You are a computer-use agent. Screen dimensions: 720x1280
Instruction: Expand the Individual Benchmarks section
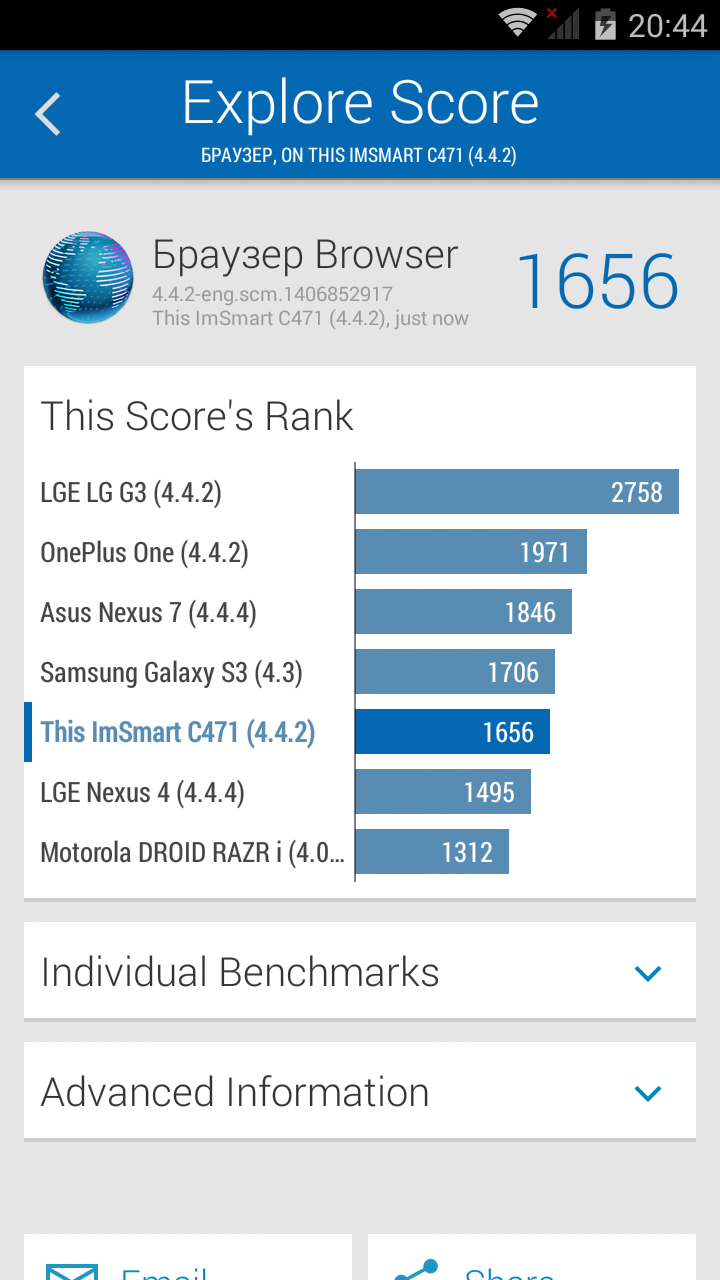[x=360, y=971]
